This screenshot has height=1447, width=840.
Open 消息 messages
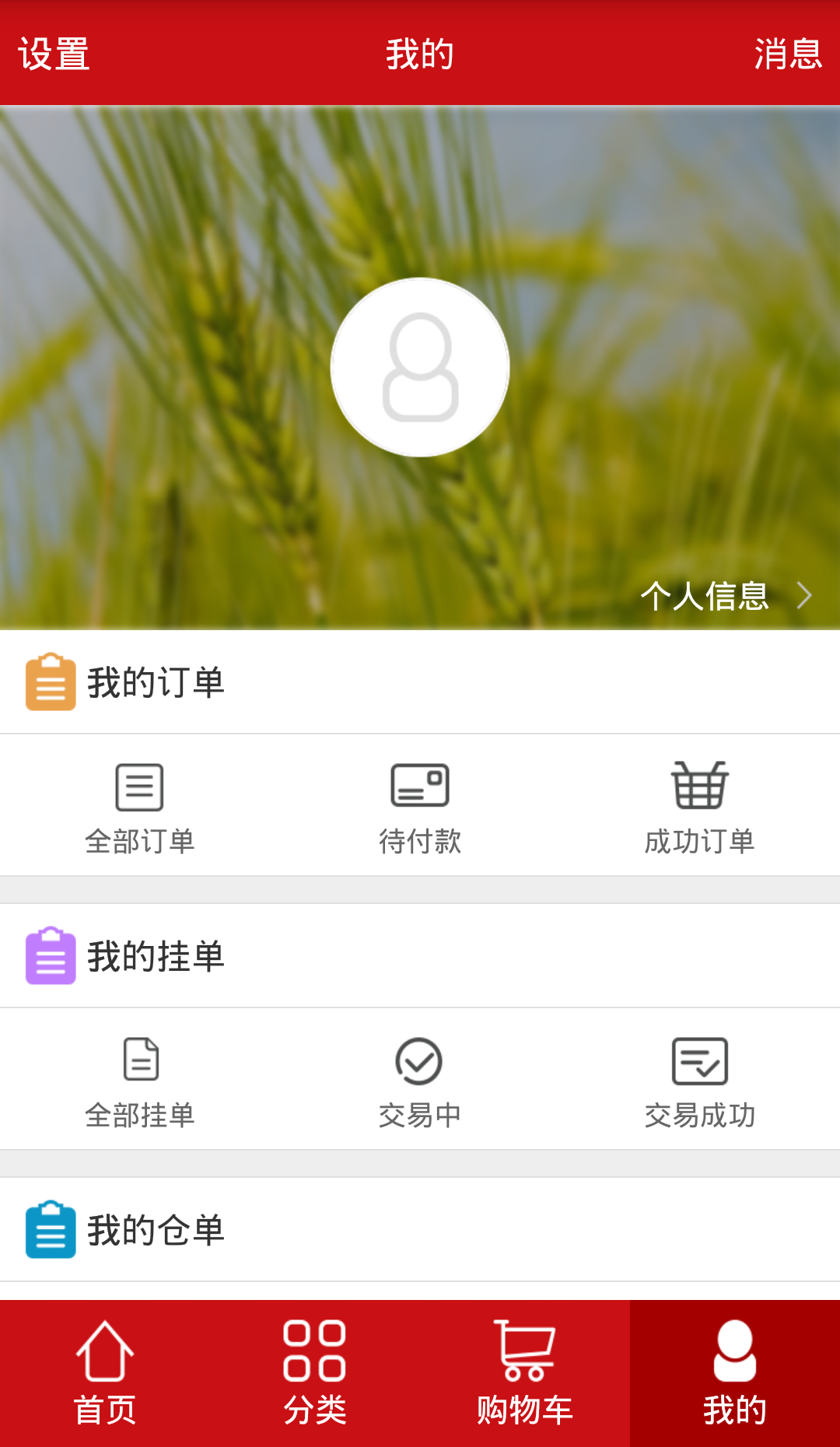[788, 54]
